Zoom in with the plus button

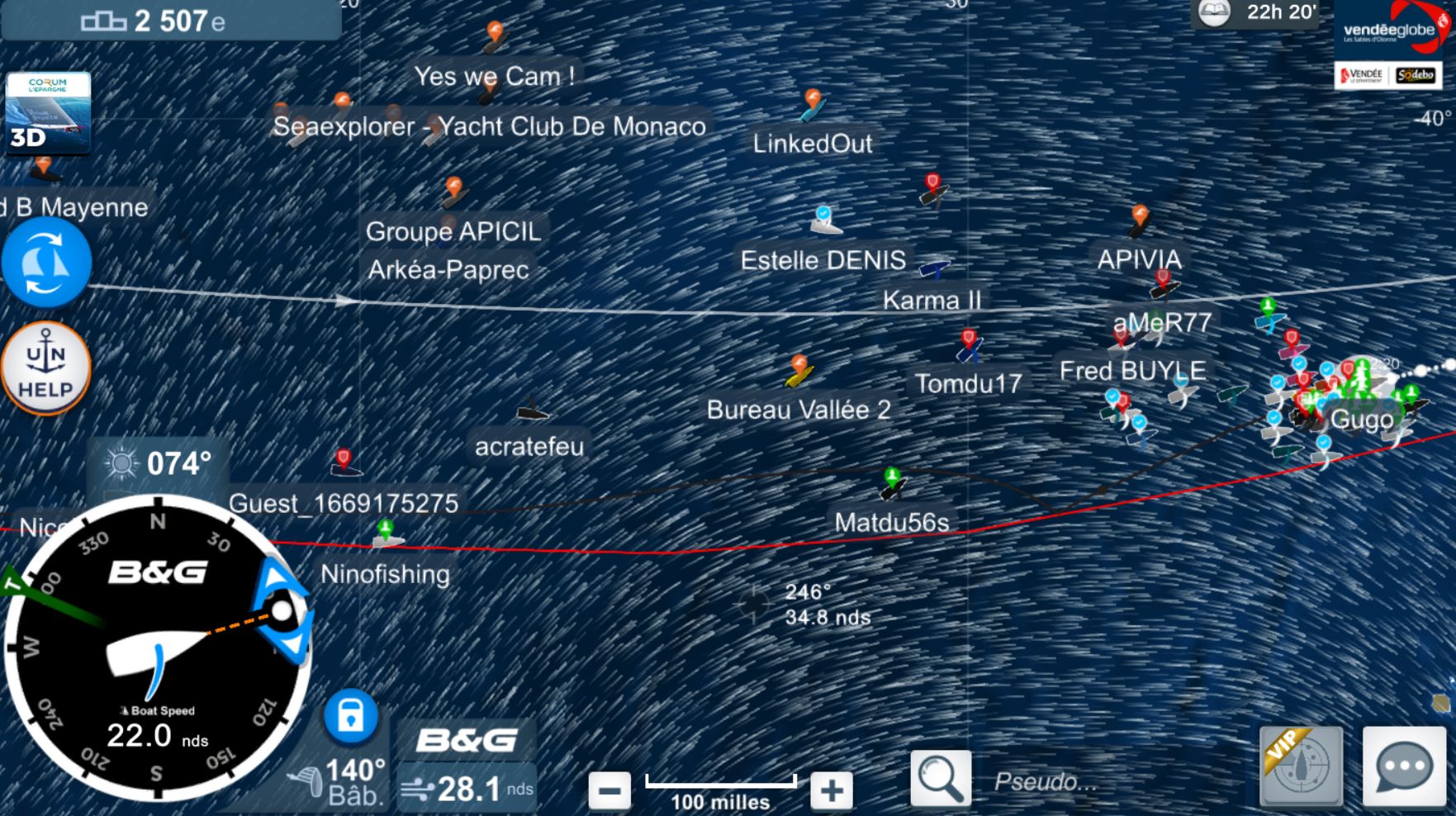pyautogui.click(x=831, y=790)
